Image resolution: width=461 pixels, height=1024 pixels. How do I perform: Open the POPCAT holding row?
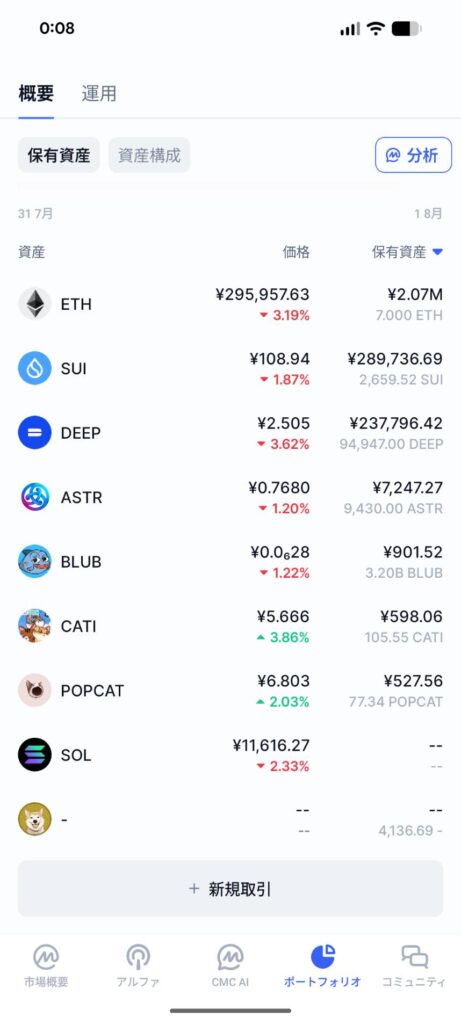point(230,690)
